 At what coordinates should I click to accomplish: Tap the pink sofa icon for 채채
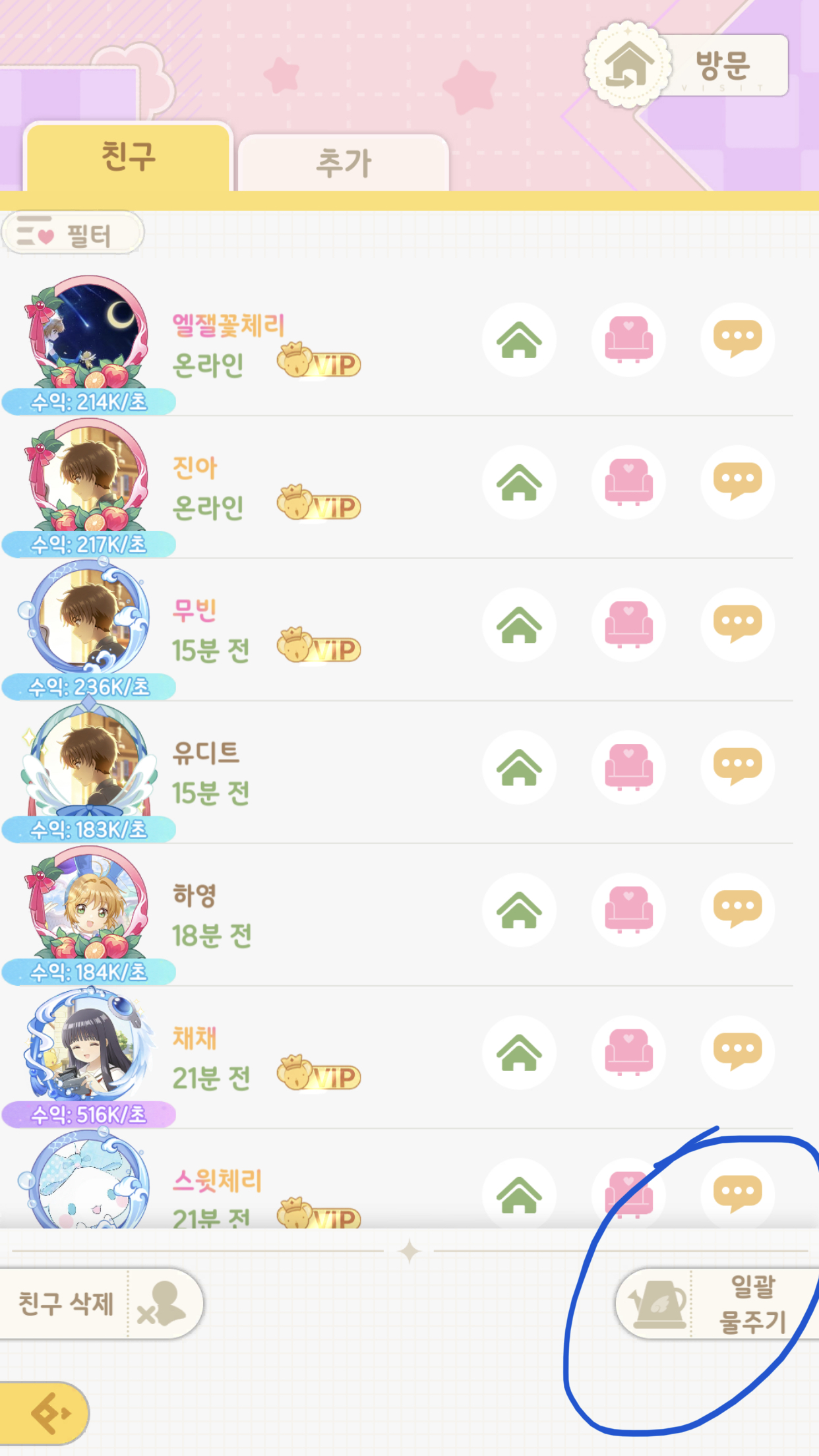[x=628, y=1052]
